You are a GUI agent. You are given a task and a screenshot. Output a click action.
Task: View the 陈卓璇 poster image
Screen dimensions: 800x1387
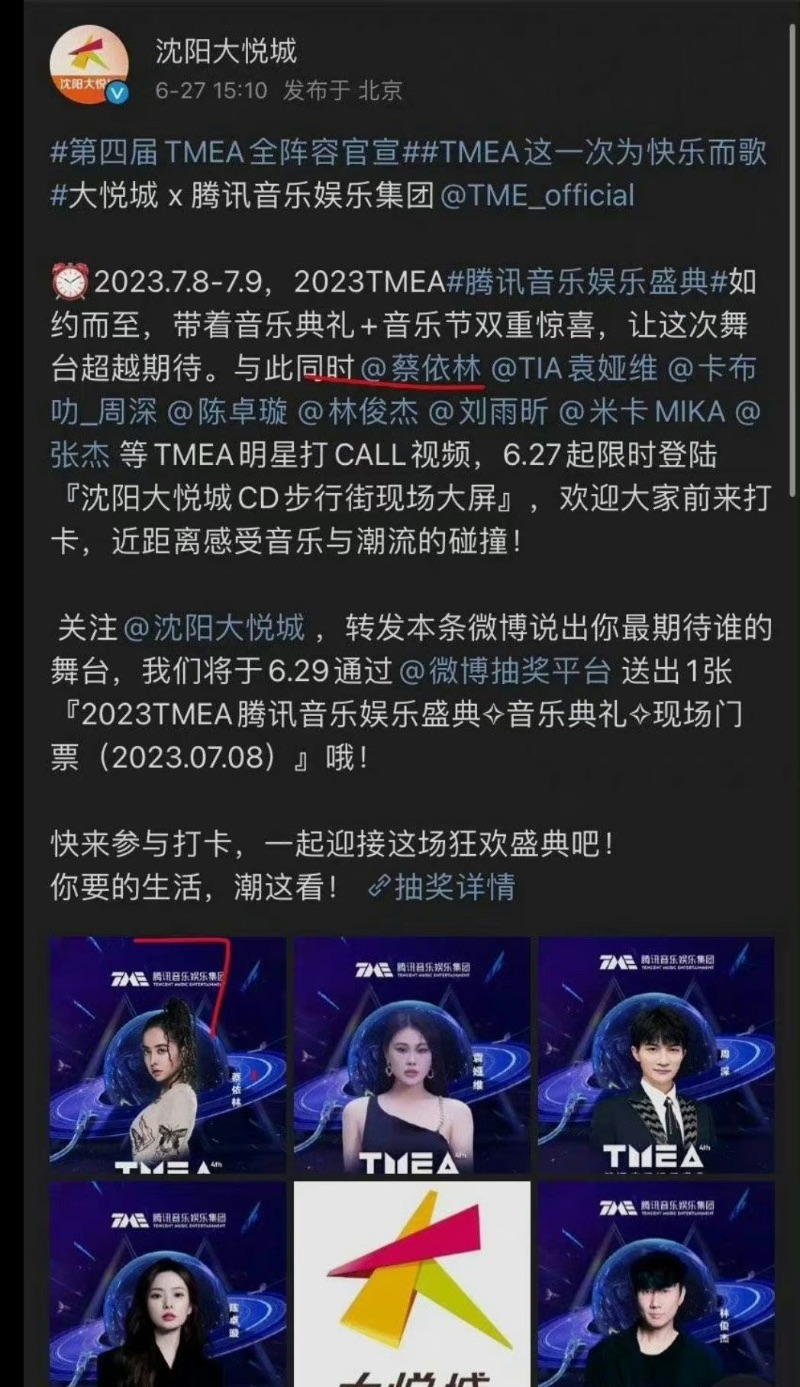[x=167, y=1283]
